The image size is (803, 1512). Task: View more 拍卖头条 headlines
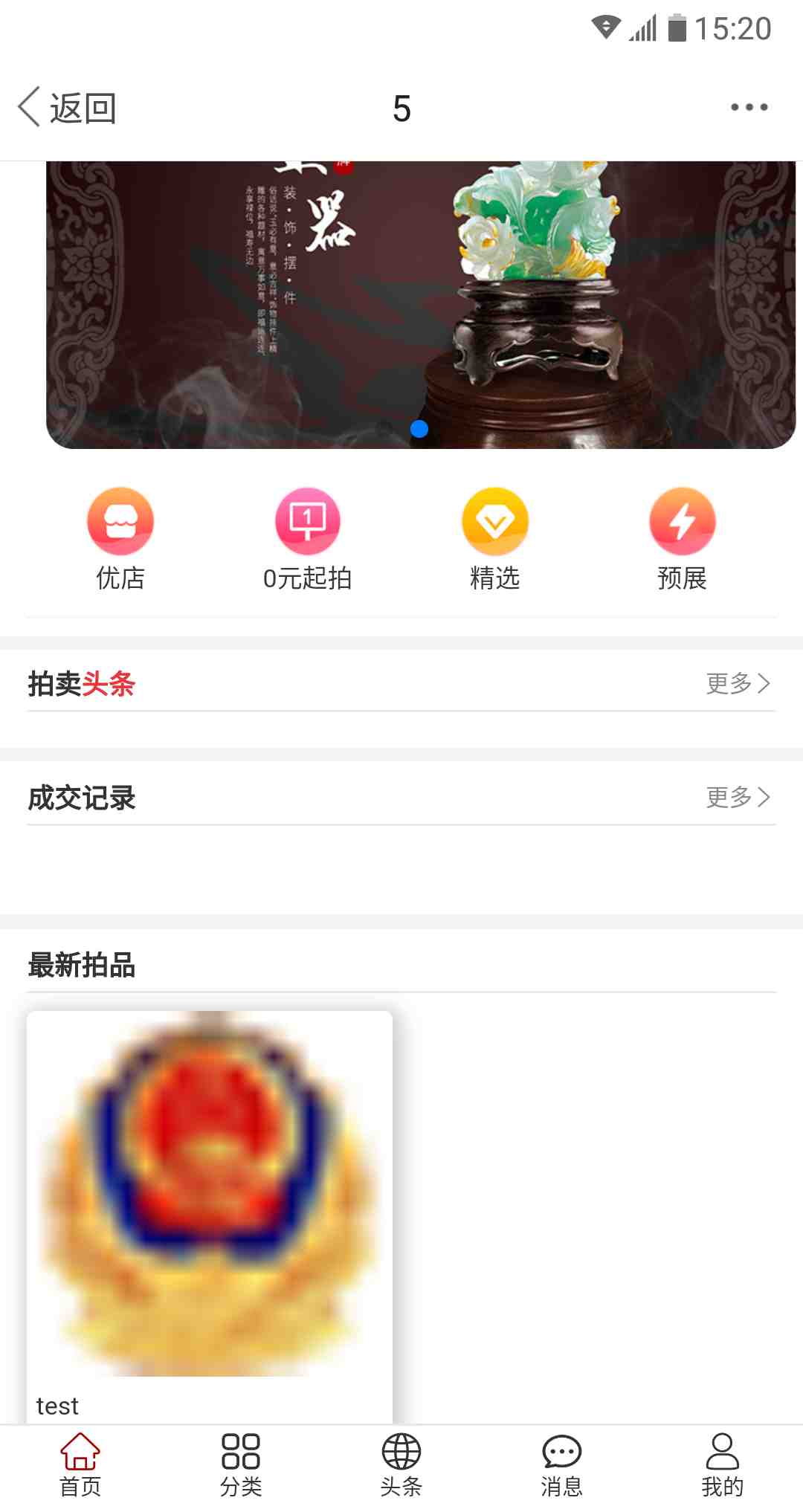coord(738,683)
